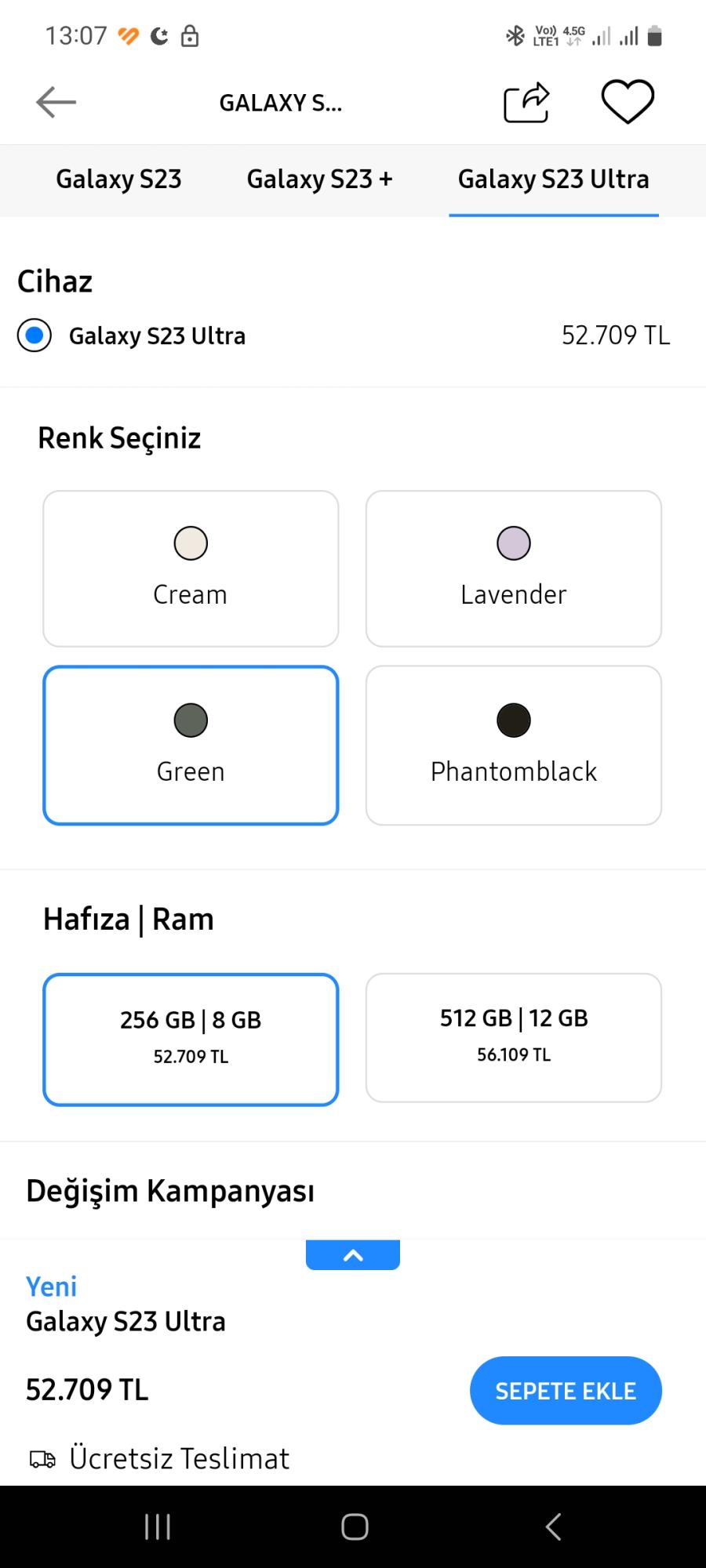Open the share options
The width and height of the screenshot is (706, 1568).
526,101
